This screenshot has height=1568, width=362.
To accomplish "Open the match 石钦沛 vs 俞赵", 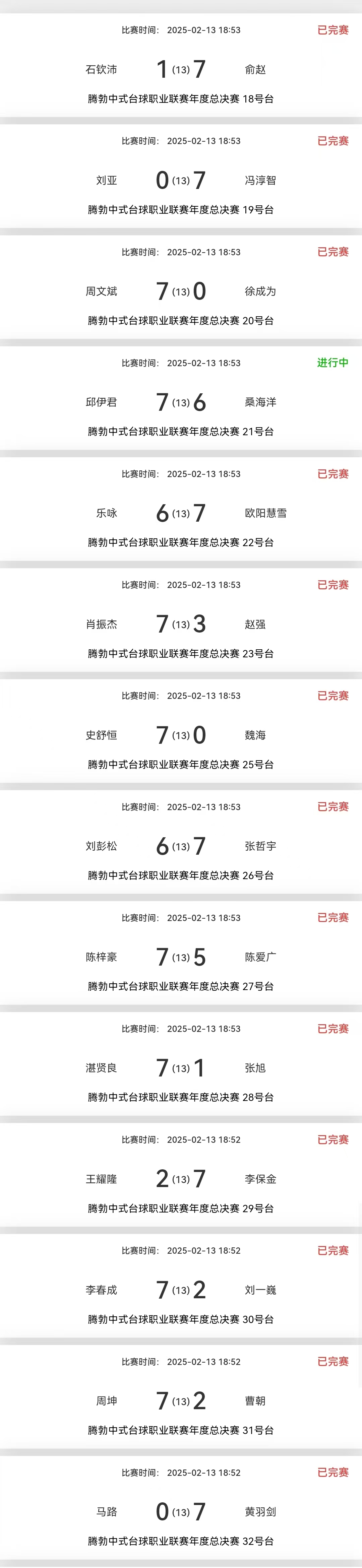I will (181, 69).
